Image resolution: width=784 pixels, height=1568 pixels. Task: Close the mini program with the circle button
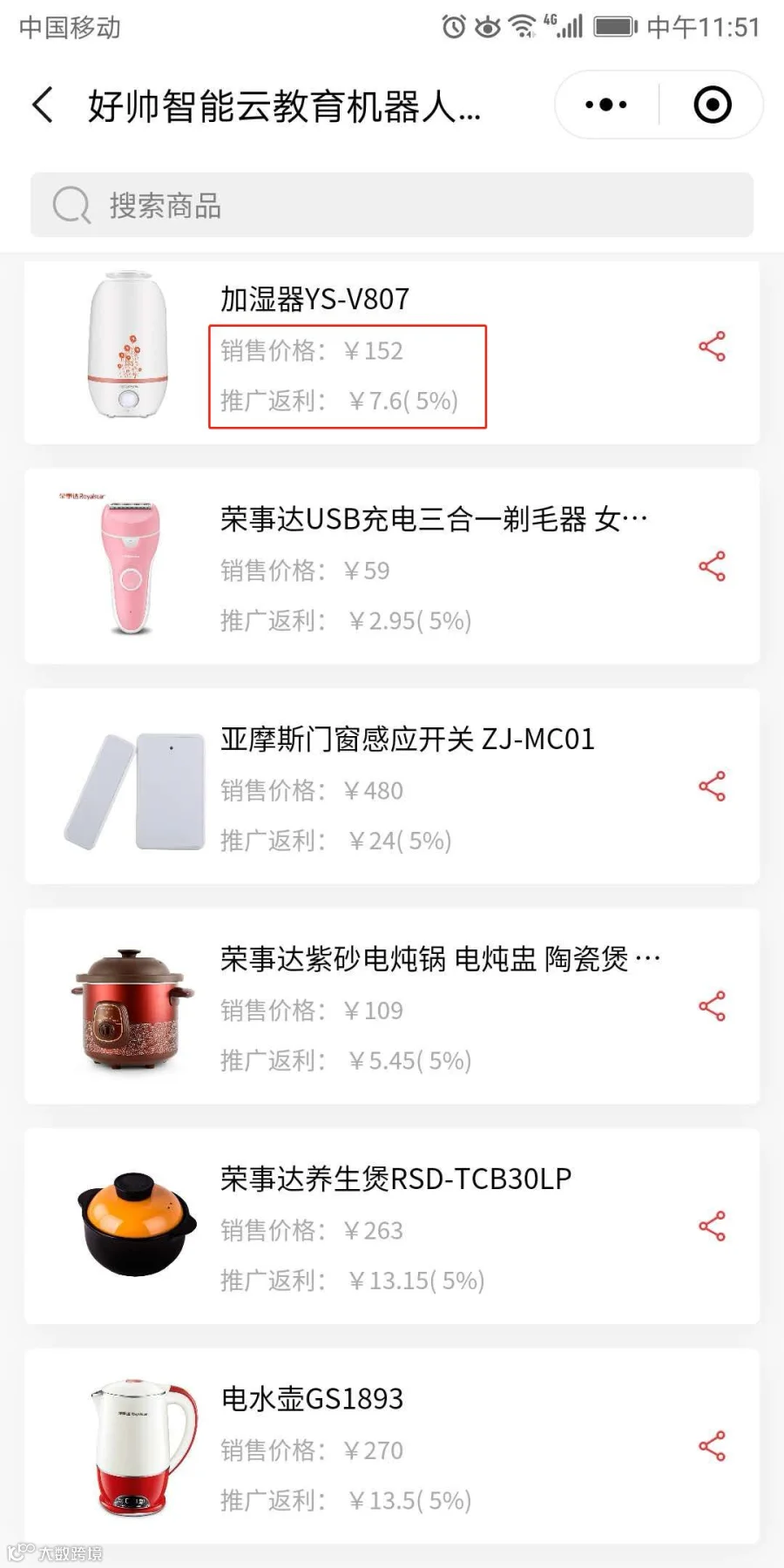712,105
